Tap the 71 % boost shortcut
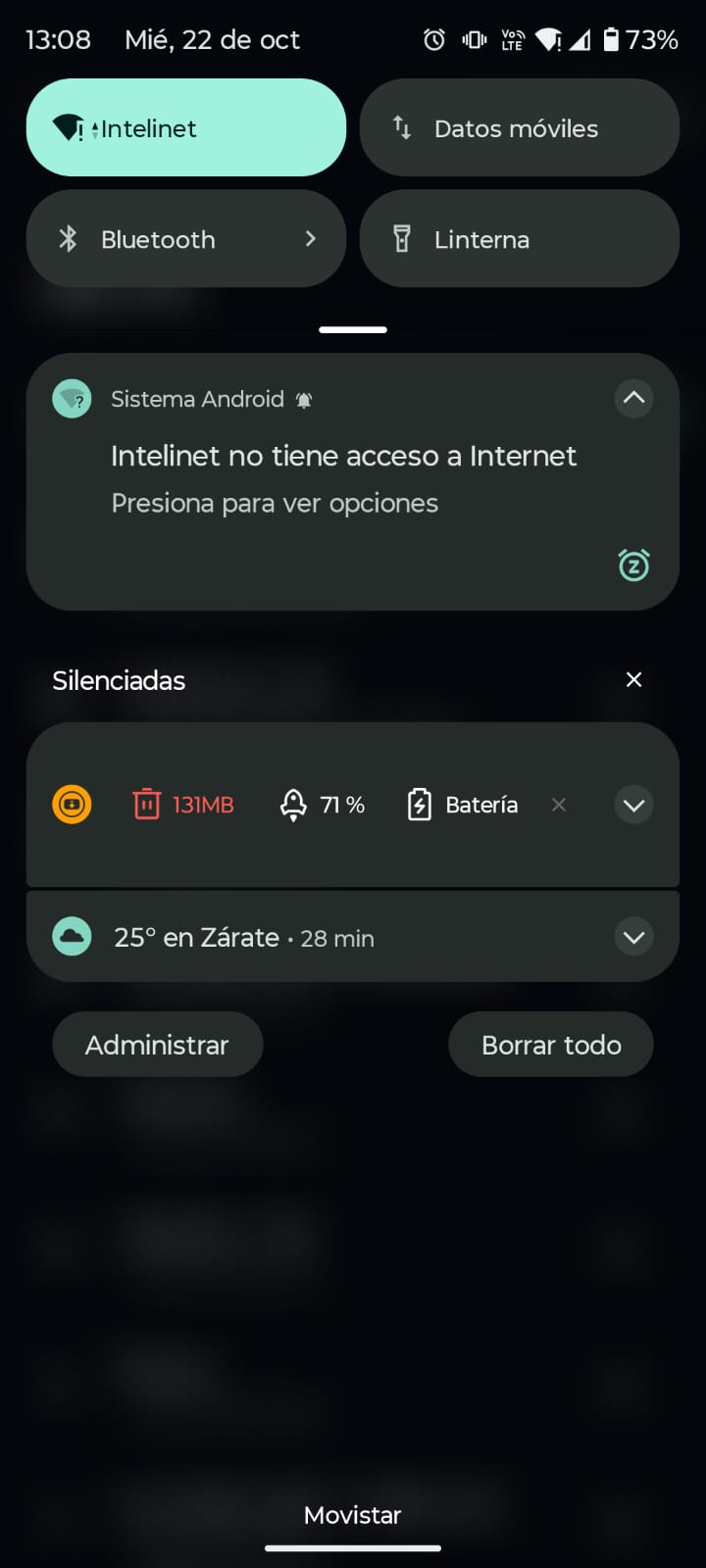Viewport: 706px width, 1568px height. [323, 805]
